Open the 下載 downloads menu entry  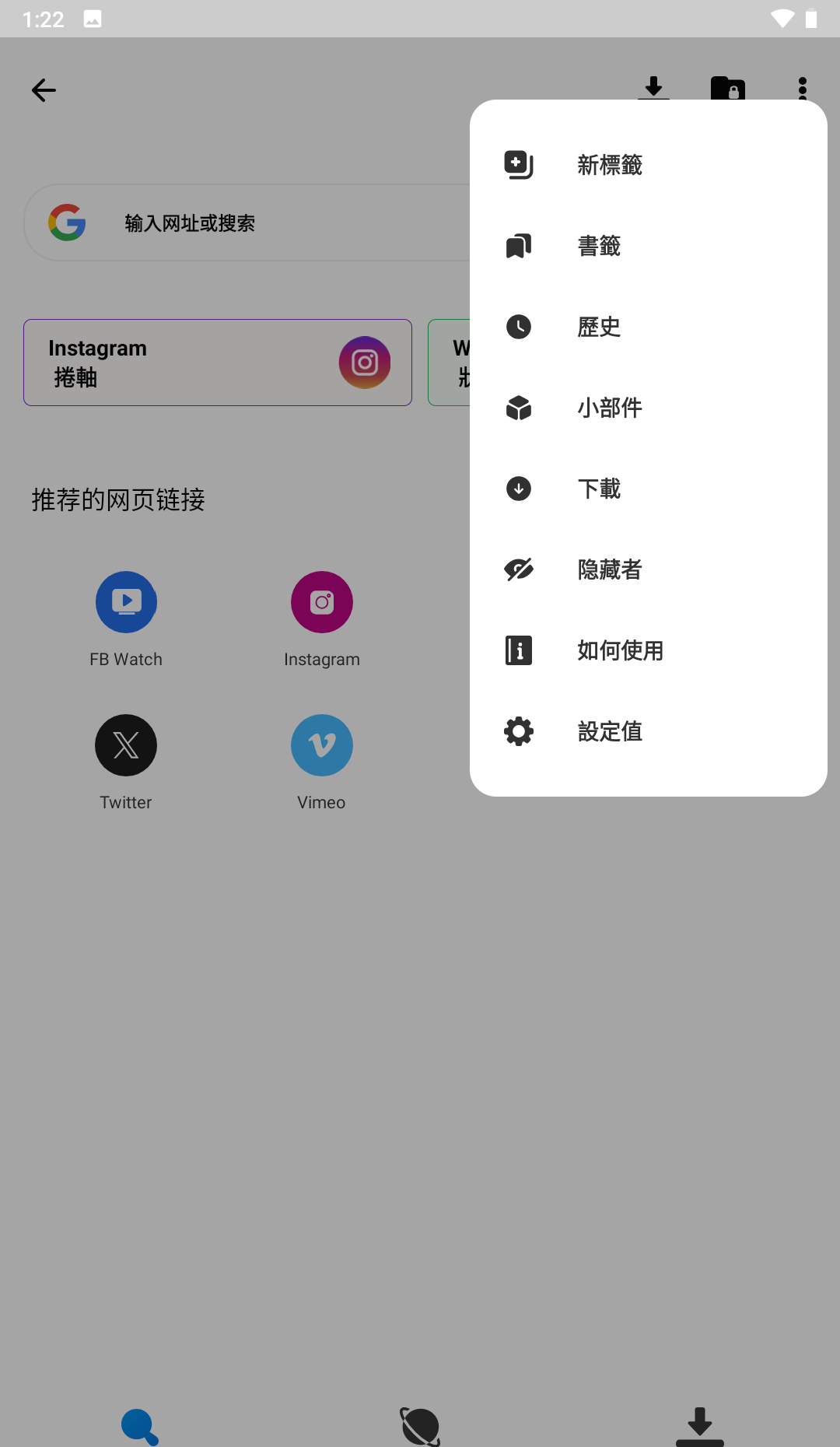coord(599,489)
